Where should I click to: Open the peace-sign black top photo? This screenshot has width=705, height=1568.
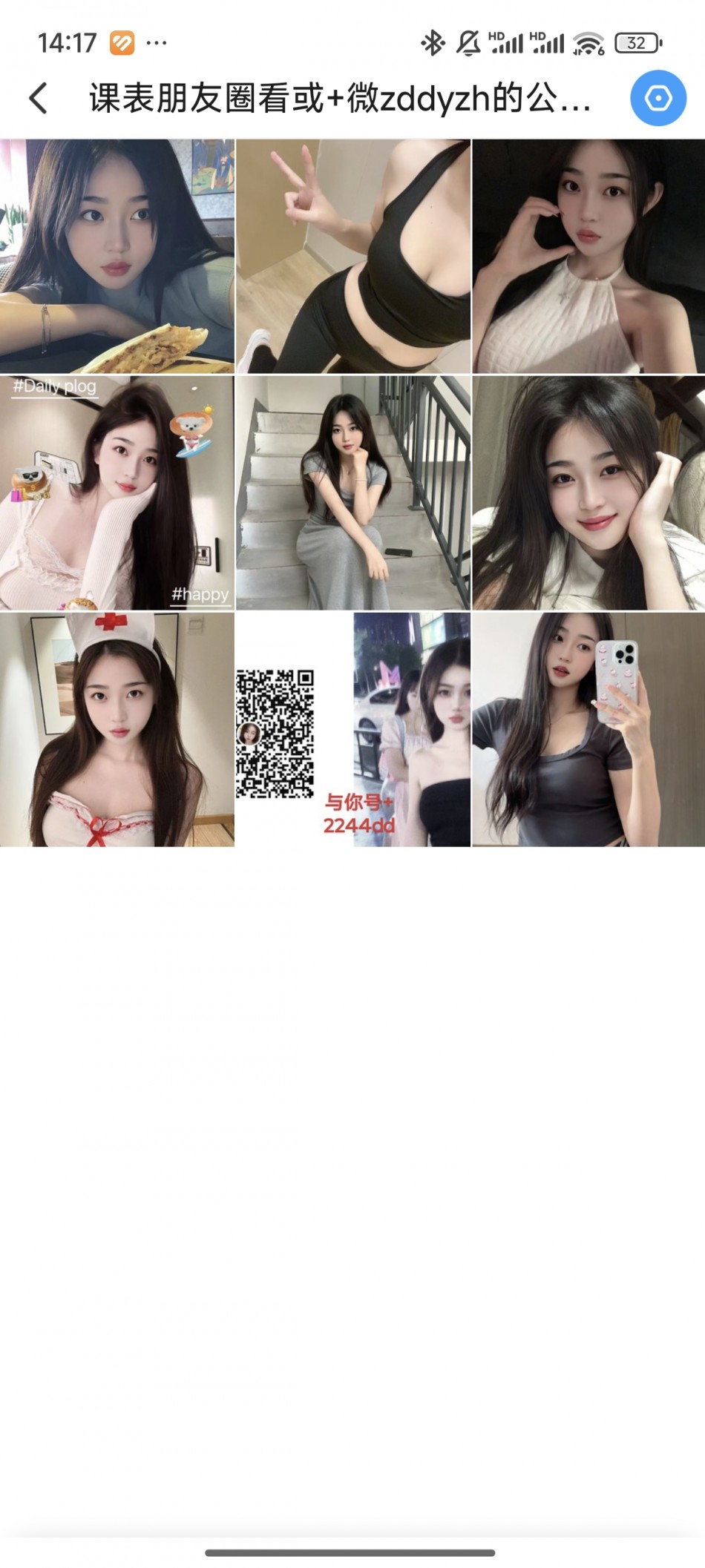click(353, 256)
